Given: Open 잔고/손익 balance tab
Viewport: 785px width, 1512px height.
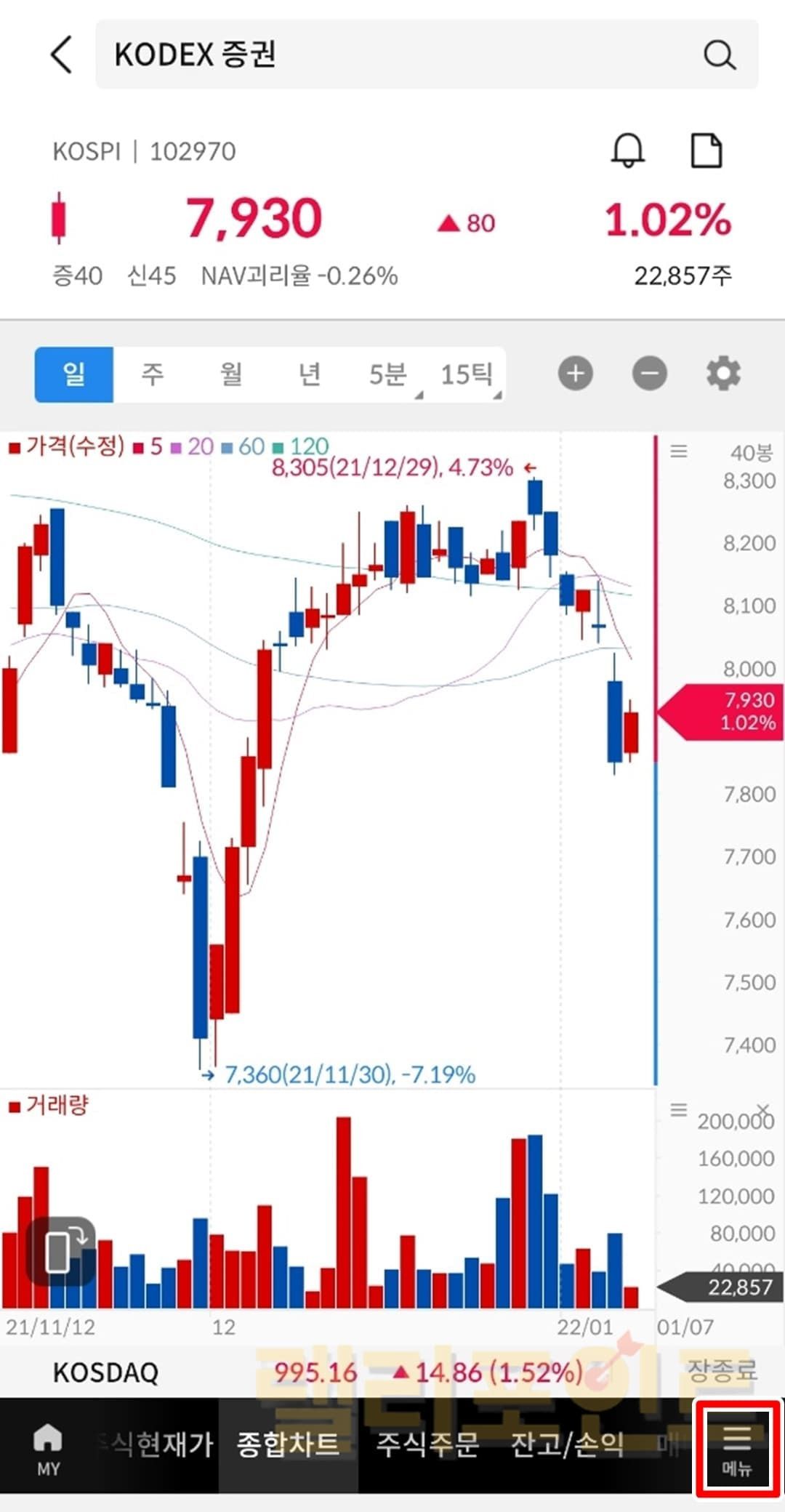Looking at the screenshot, I should 567,1444.
